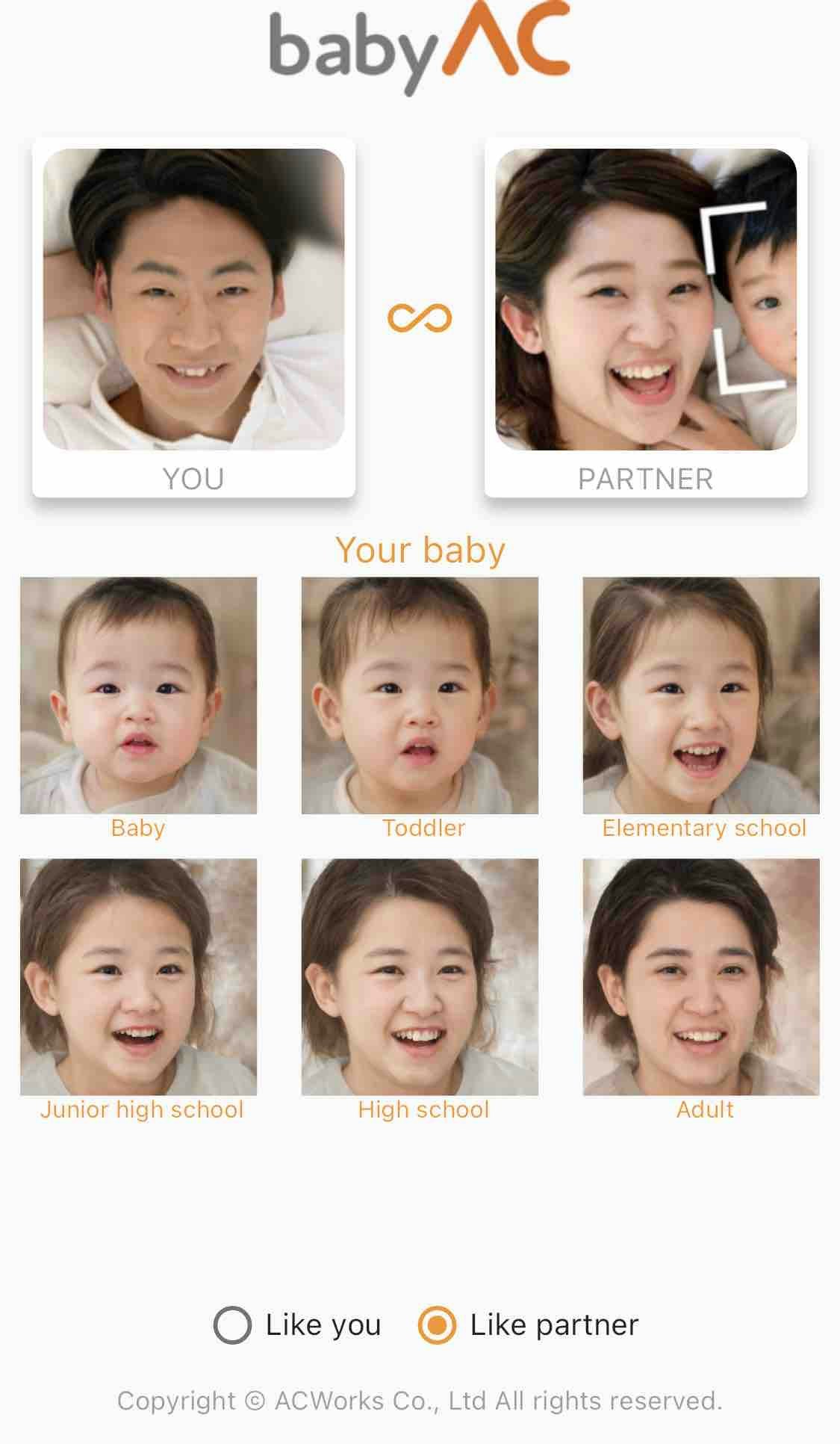Open the Toddler result image
Viewport: 840px width, 1444px height.
[x=420, y=695]
